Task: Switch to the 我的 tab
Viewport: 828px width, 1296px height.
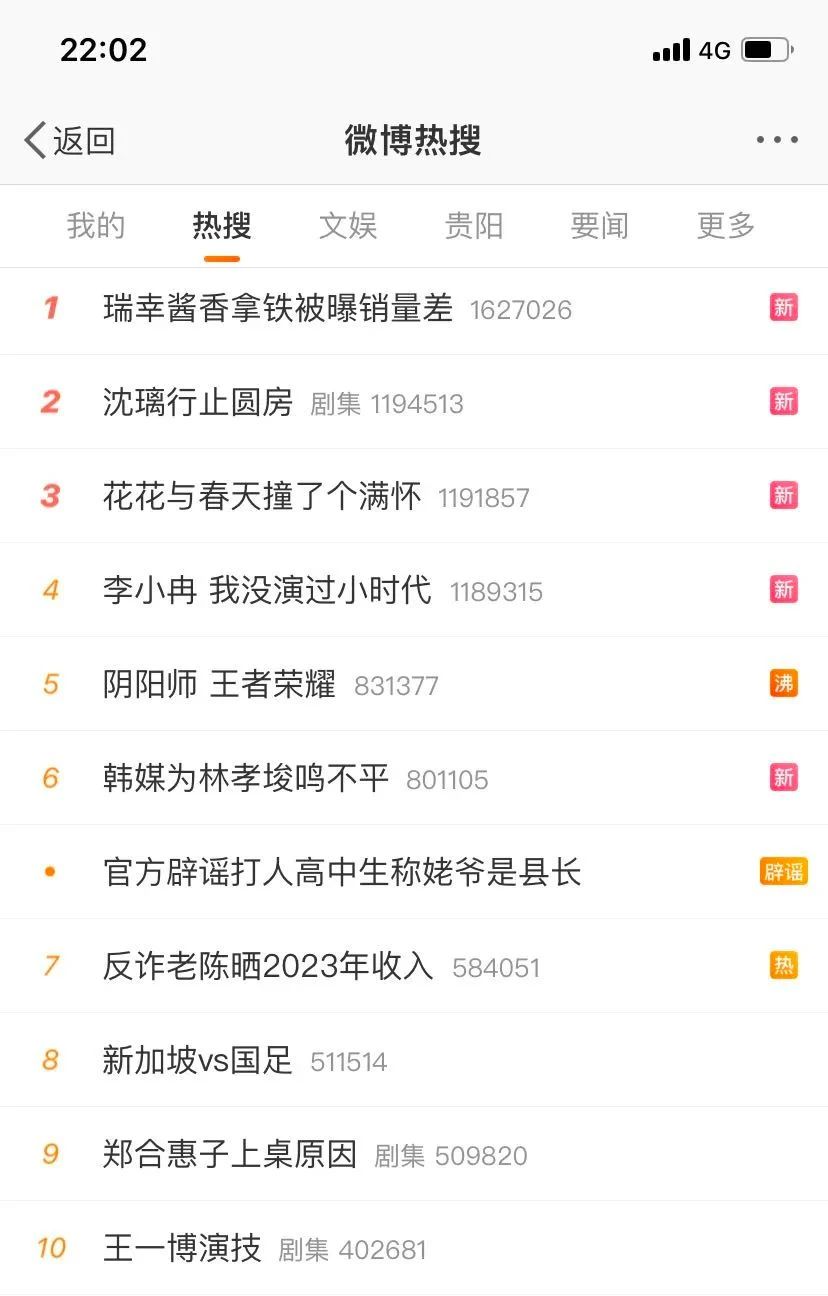Action: [96, 226]
